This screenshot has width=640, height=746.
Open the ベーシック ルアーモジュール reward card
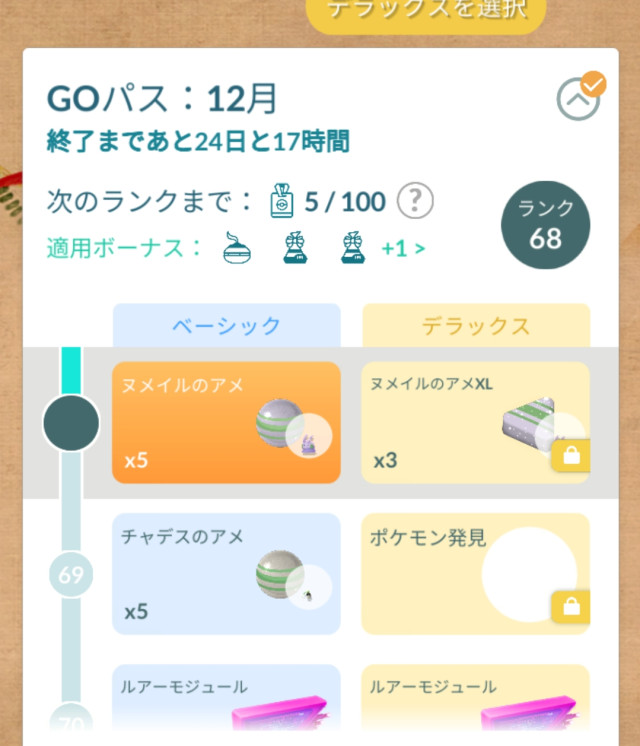(226, 704)
